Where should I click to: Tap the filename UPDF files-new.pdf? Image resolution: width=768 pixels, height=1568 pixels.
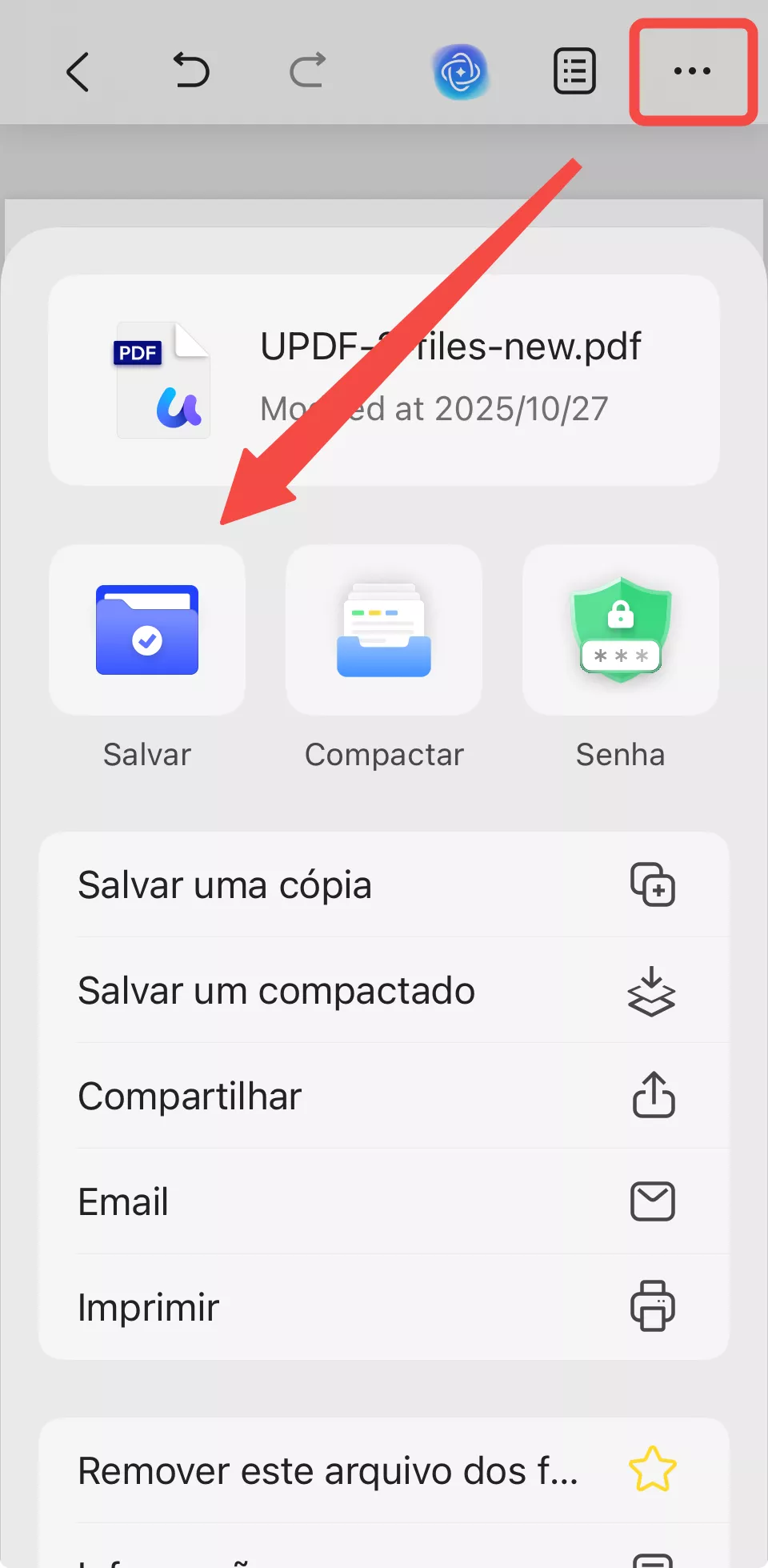(450, 346)
